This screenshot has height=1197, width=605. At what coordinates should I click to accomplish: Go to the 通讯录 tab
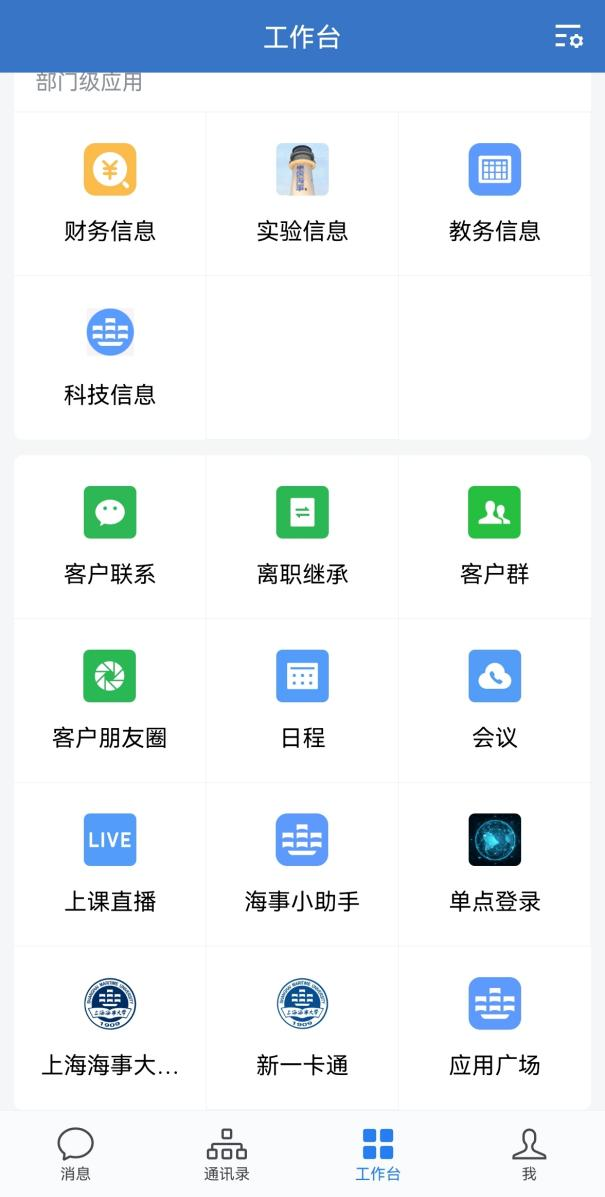pos(226,1154)
